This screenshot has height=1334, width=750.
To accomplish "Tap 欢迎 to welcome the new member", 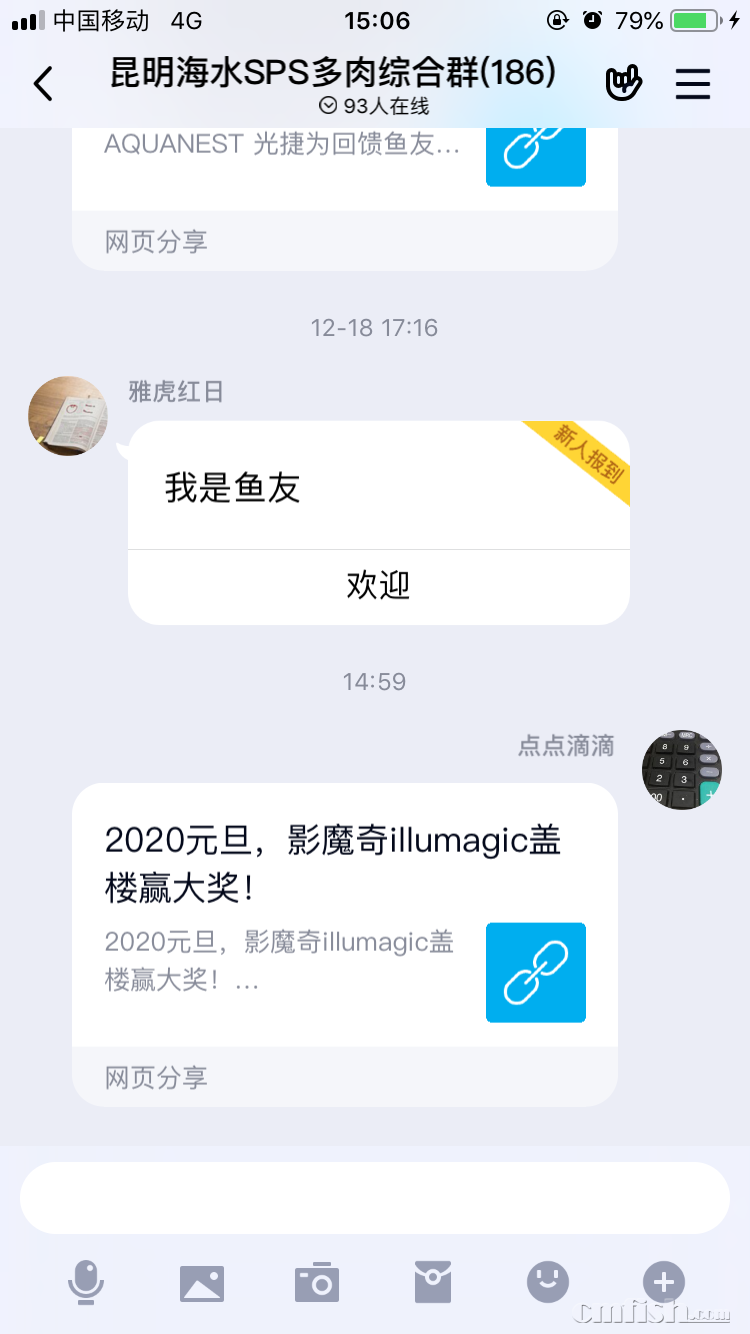I will (x=378, y=586).
